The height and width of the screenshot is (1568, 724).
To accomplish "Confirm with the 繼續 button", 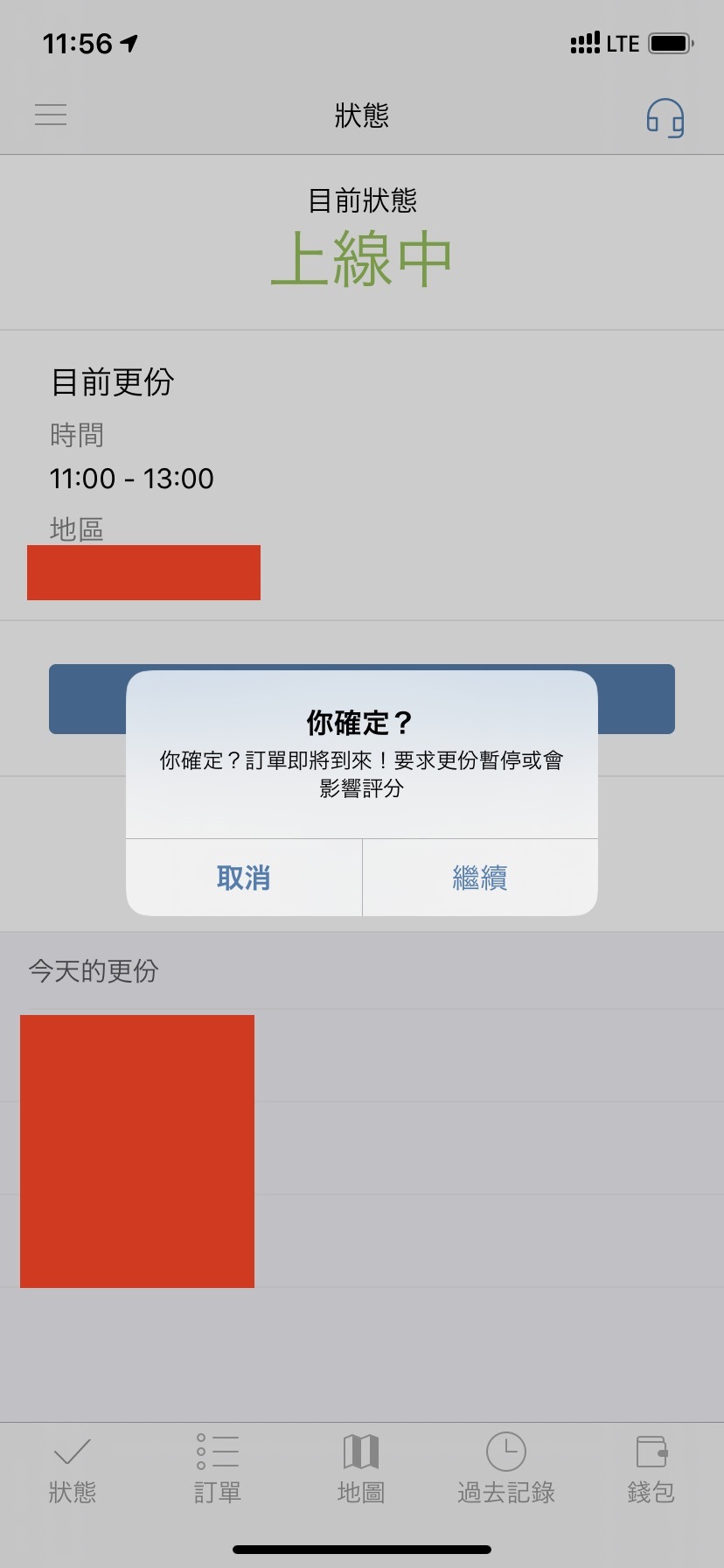I will 480,878.
